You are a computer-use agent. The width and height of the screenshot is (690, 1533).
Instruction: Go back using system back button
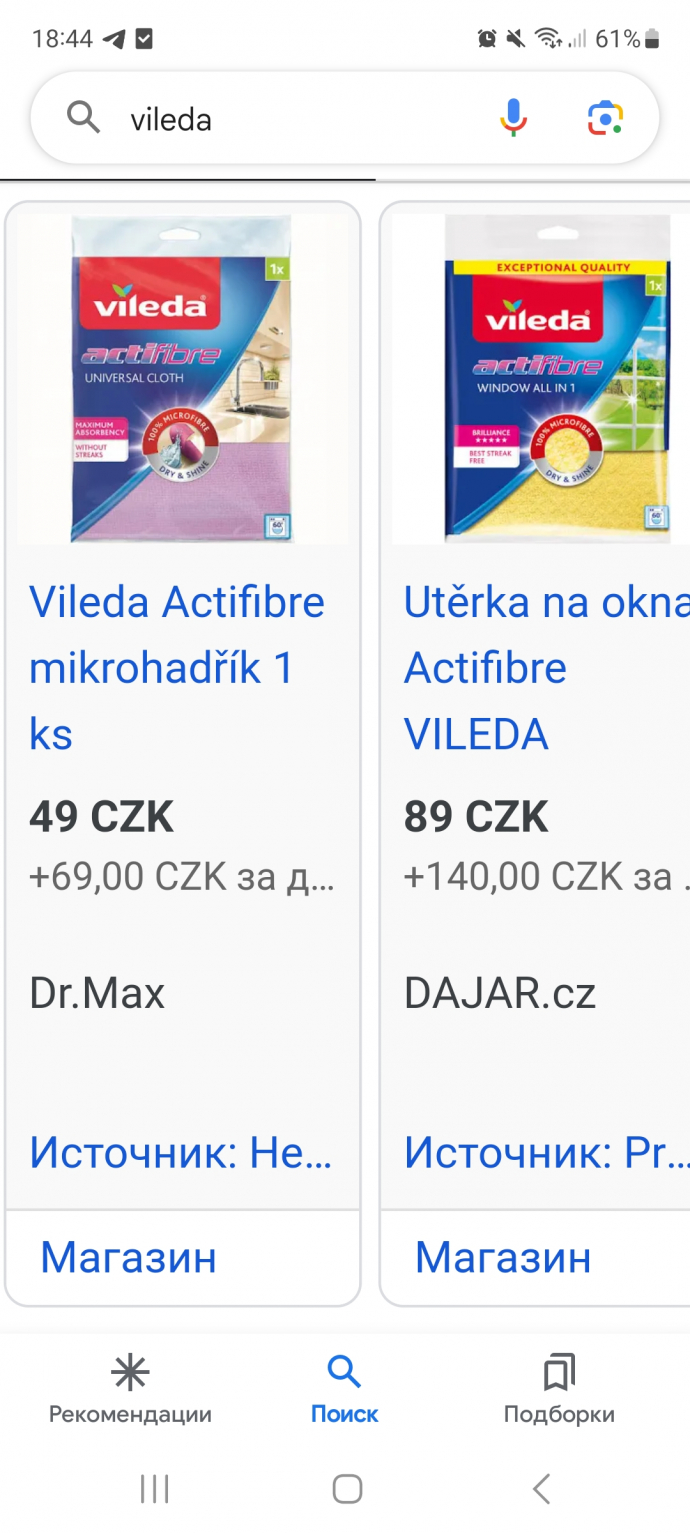click(x=541, y=1489)
